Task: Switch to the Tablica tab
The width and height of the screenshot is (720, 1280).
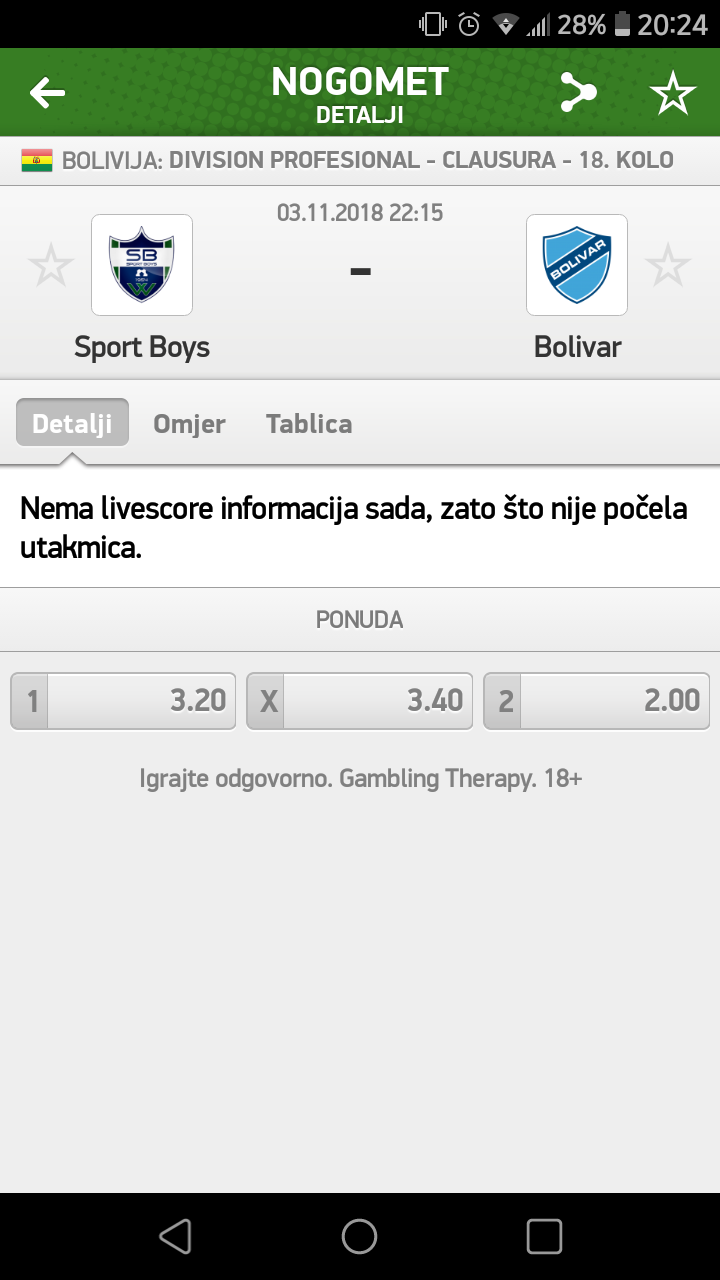Action: (x=309, y=423)
